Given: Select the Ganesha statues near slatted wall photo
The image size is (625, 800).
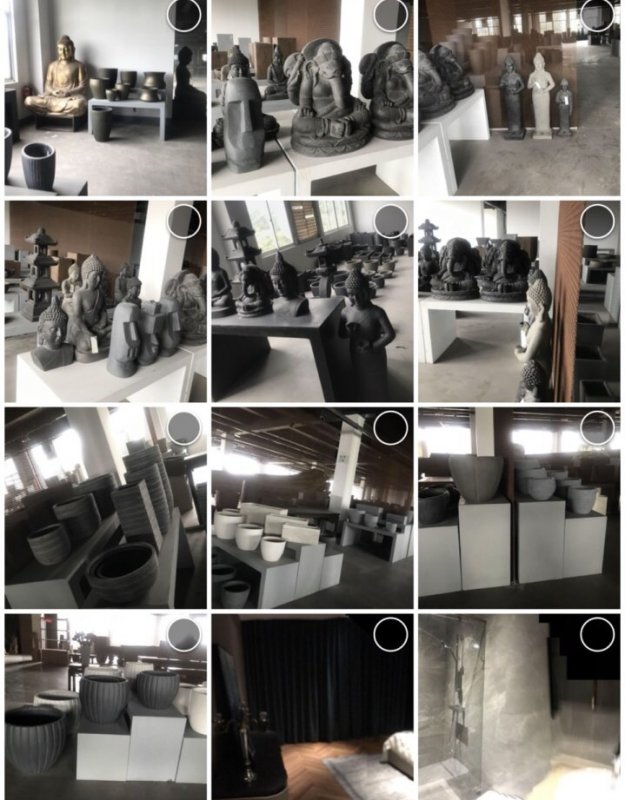Looking at the screenshot, I should point(597,221).
